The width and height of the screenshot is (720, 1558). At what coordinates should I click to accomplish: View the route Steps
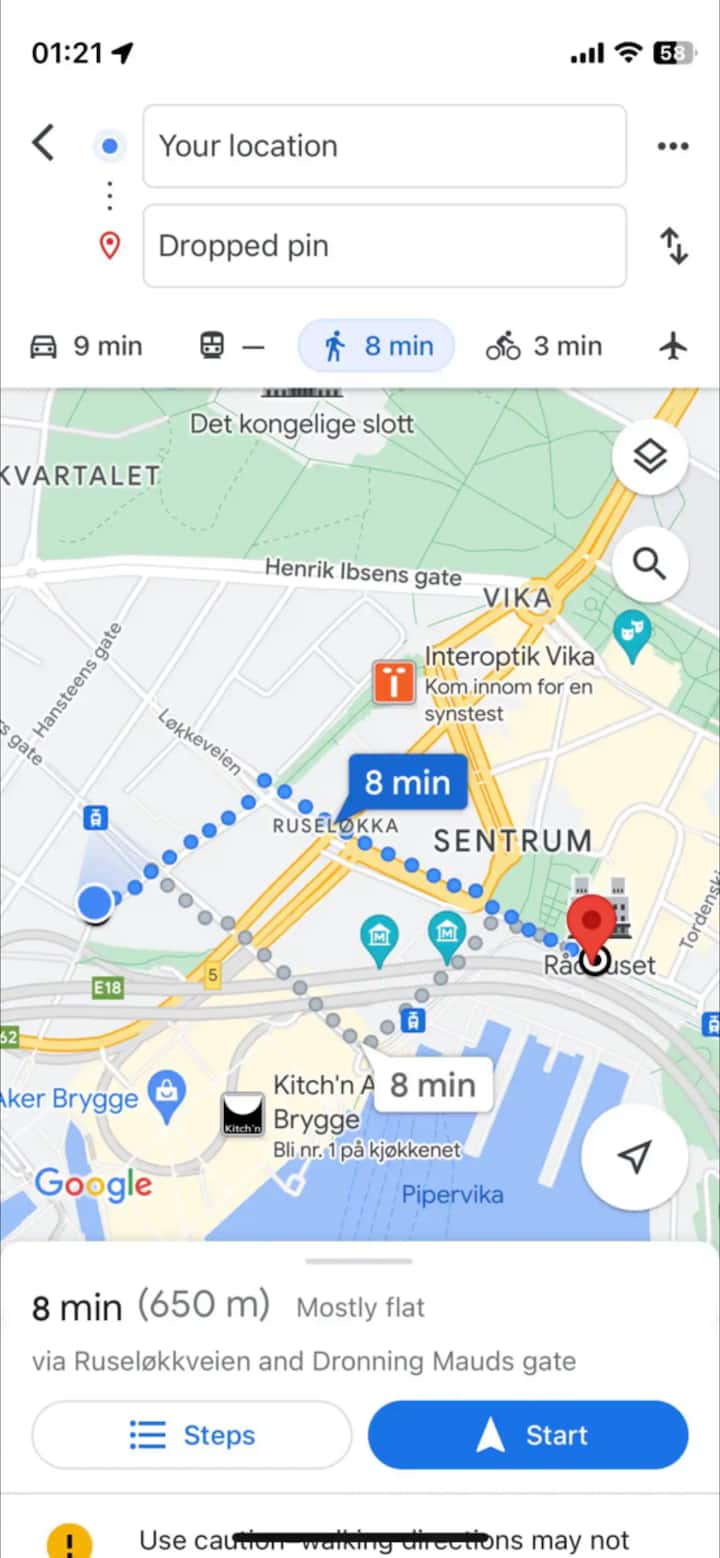pos(192,1436)
